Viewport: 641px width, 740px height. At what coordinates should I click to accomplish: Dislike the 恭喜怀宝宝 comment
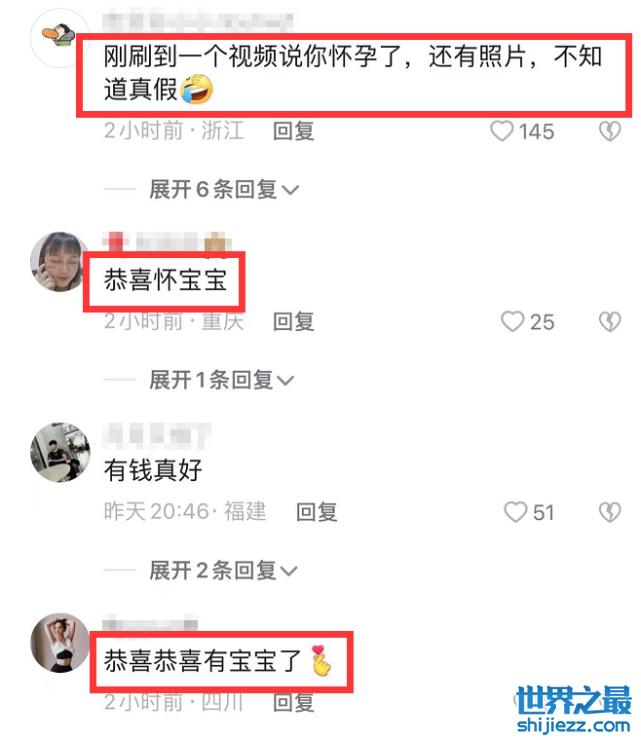[609, 321]
